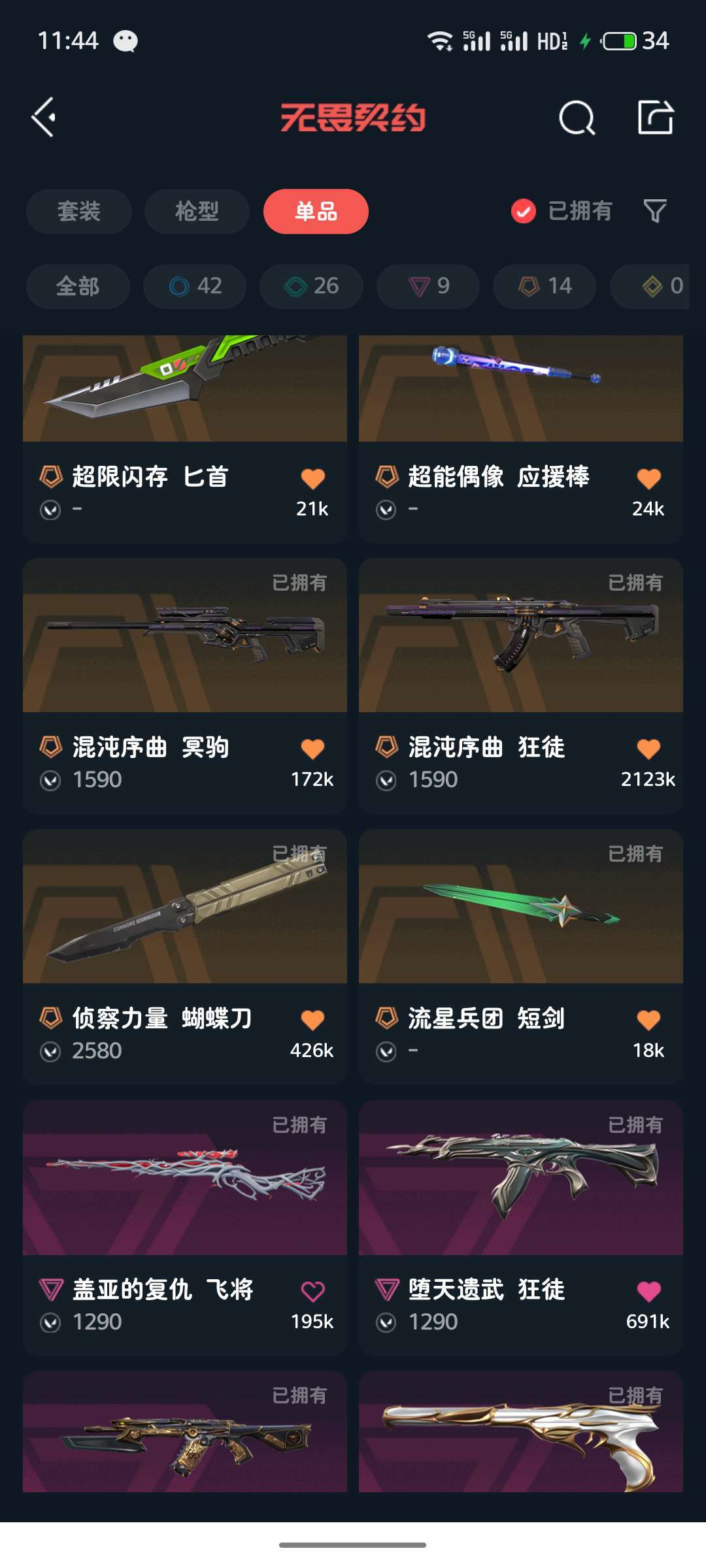Tap the heart on 流星兵团 短剑
706x1568 pixels.
pos(648,1020)
